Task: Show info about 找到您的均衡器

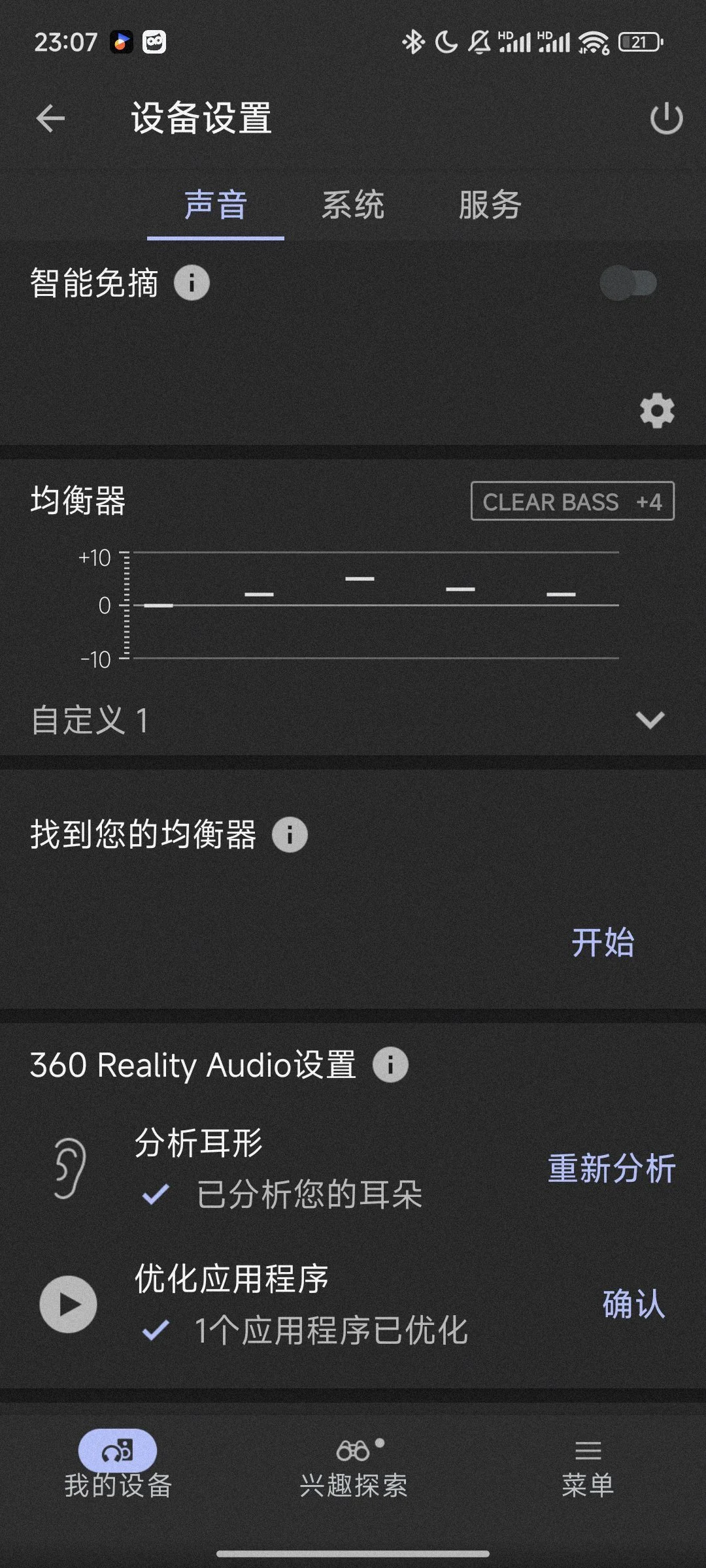Action: pyautogui.click(x=290, y=834)
